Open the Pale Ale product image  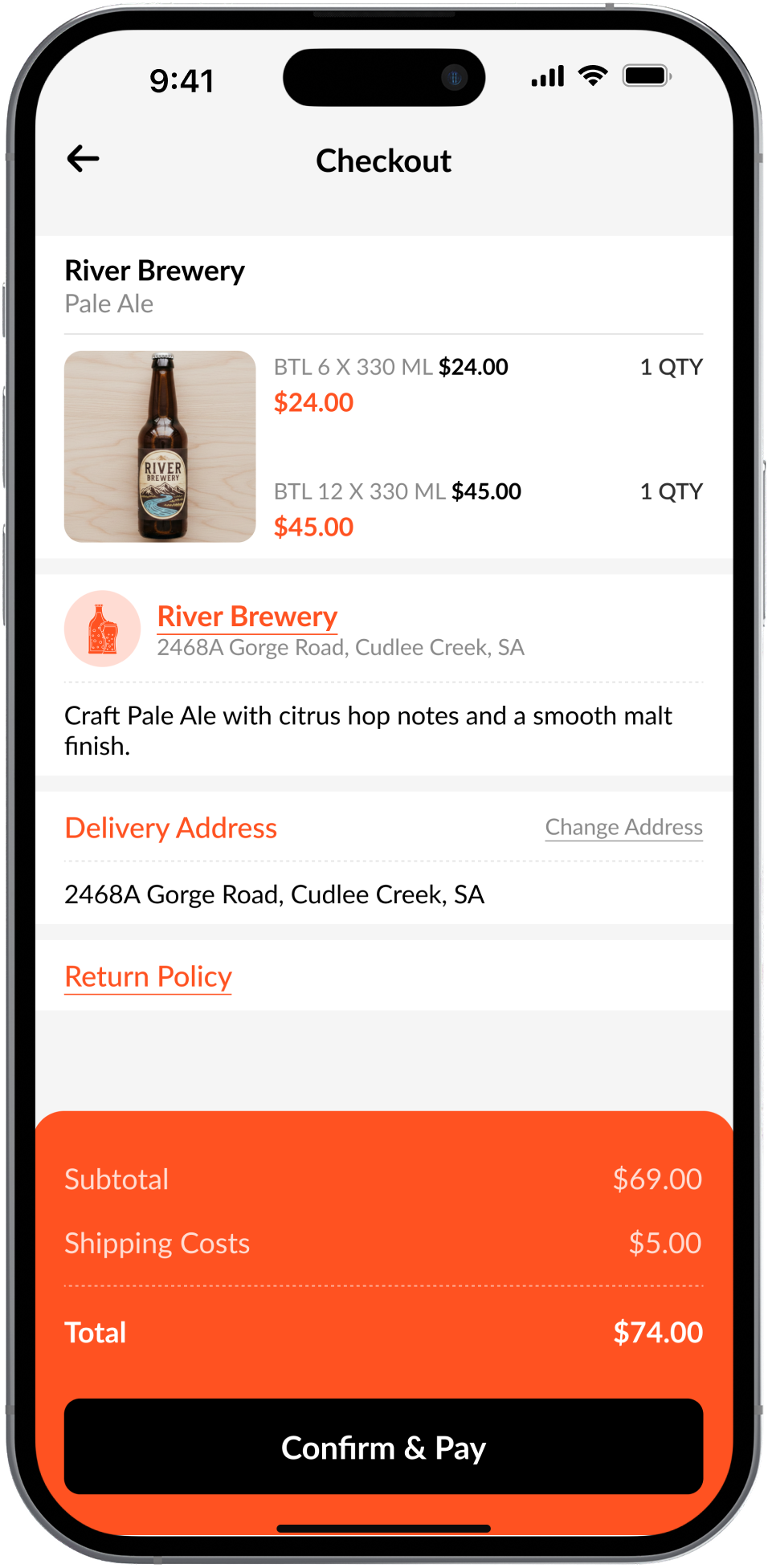[x=160, y=446]
